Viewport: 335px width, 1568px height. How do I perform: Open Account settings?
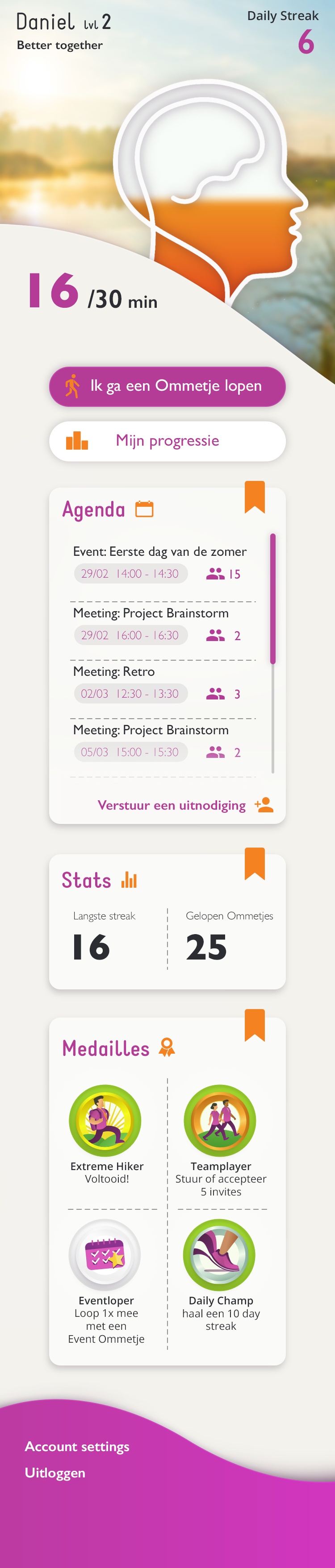[77, 1446]
